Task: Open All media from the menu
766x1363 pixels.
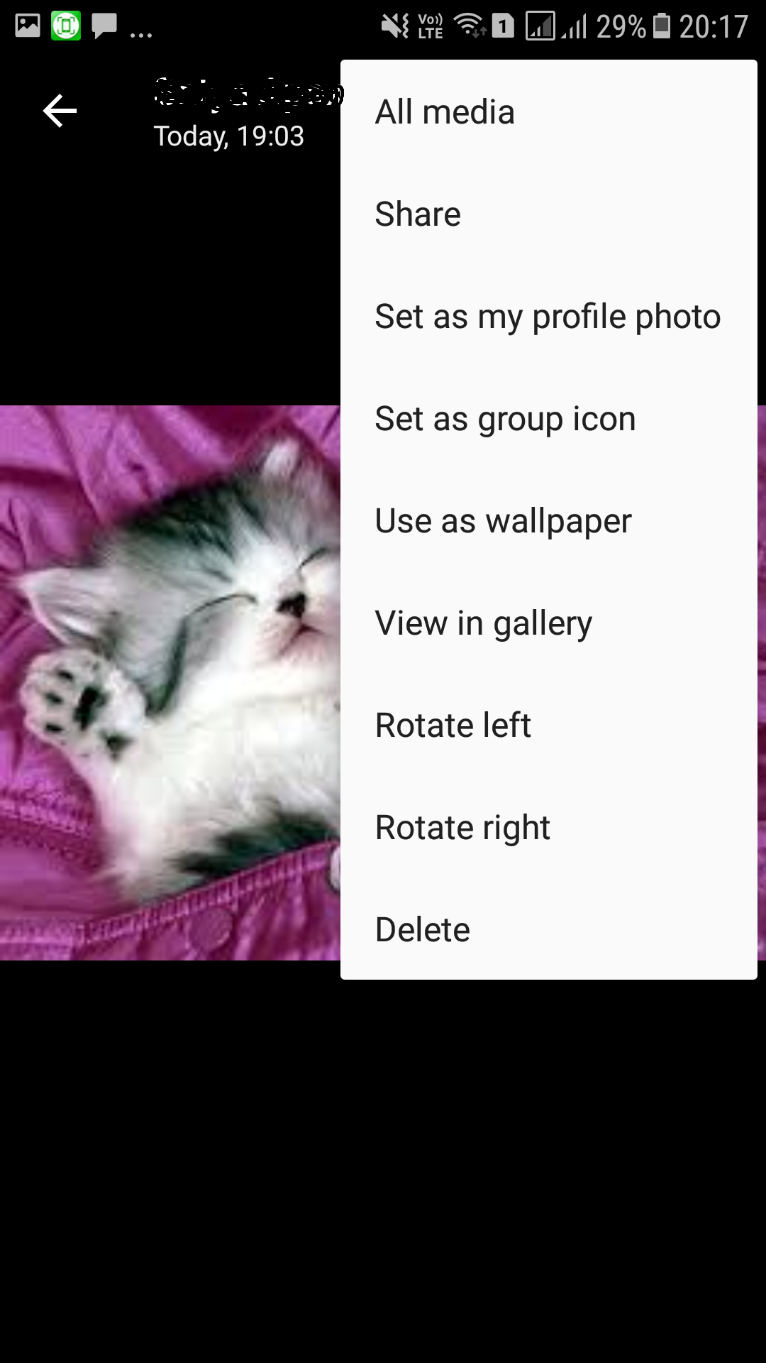Action: [x=548, y=112]
